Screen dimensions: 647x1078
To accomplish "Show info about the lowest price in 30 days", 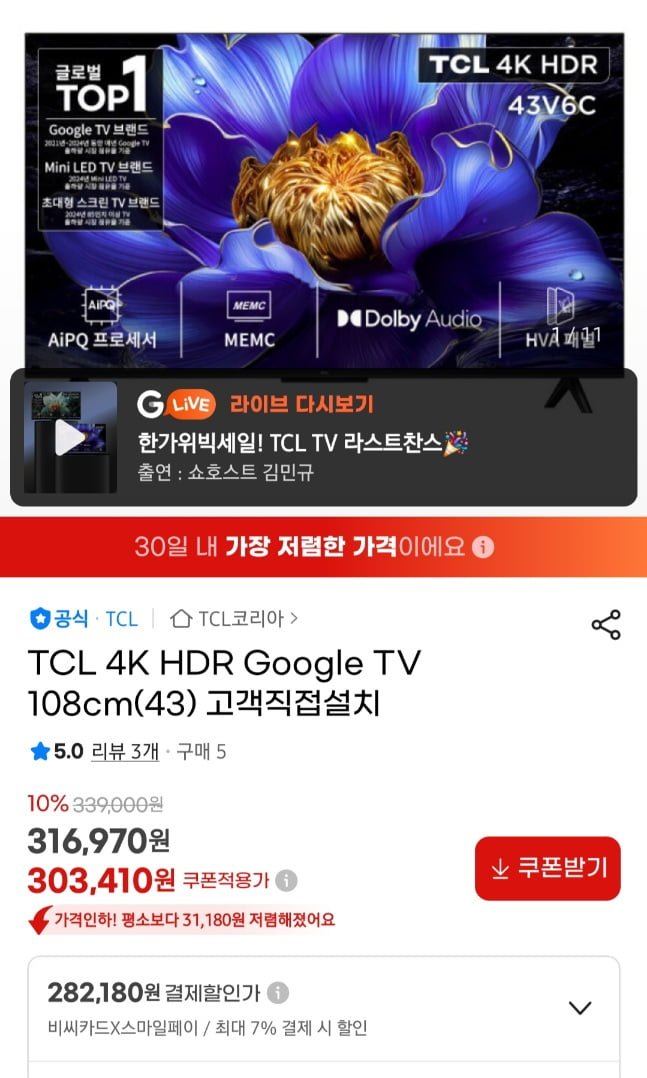I will [483, 547].
